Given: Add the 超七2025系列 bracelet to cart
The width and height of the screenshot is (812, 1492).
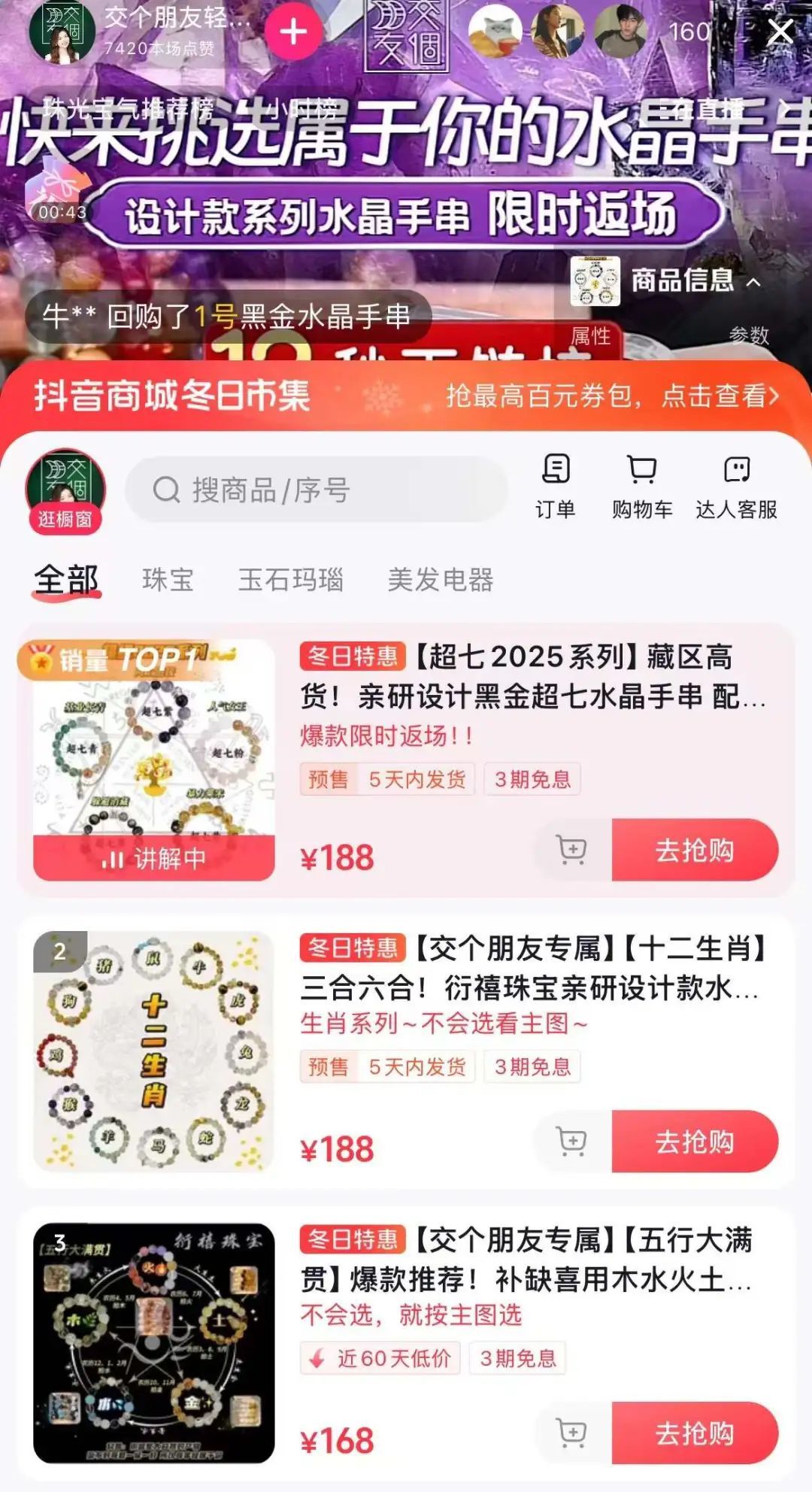Looking at the screenshot, I should pyautogui.click(x=572, y=850).
